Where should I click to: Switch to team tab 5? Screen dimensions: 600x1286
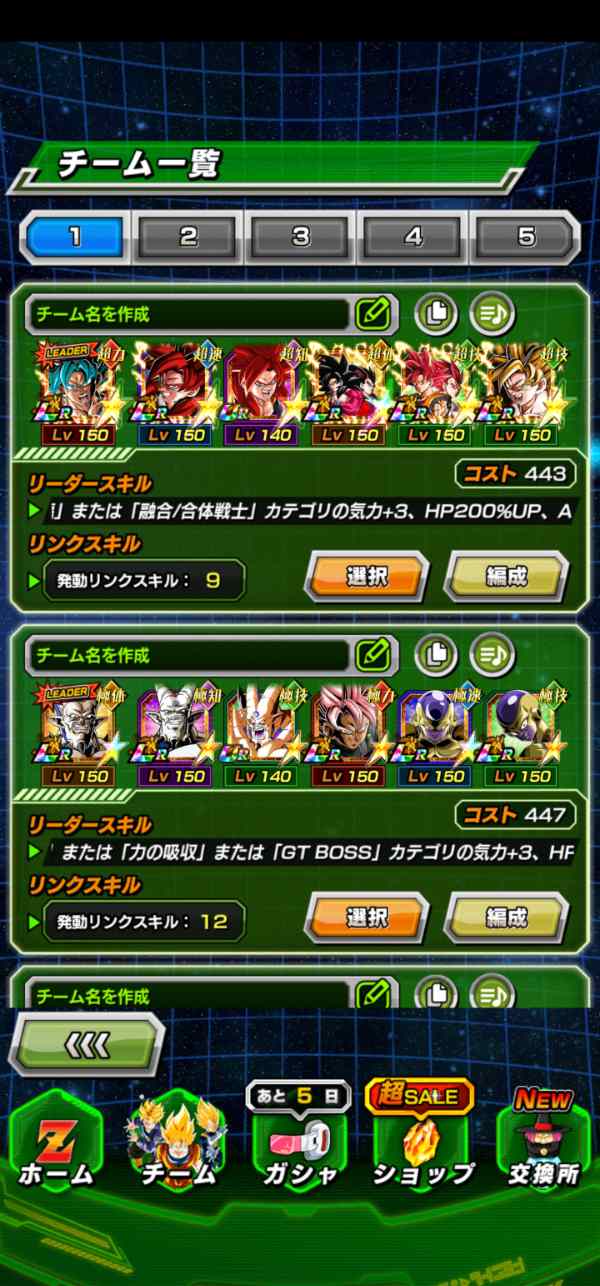(x=526, y=237)
